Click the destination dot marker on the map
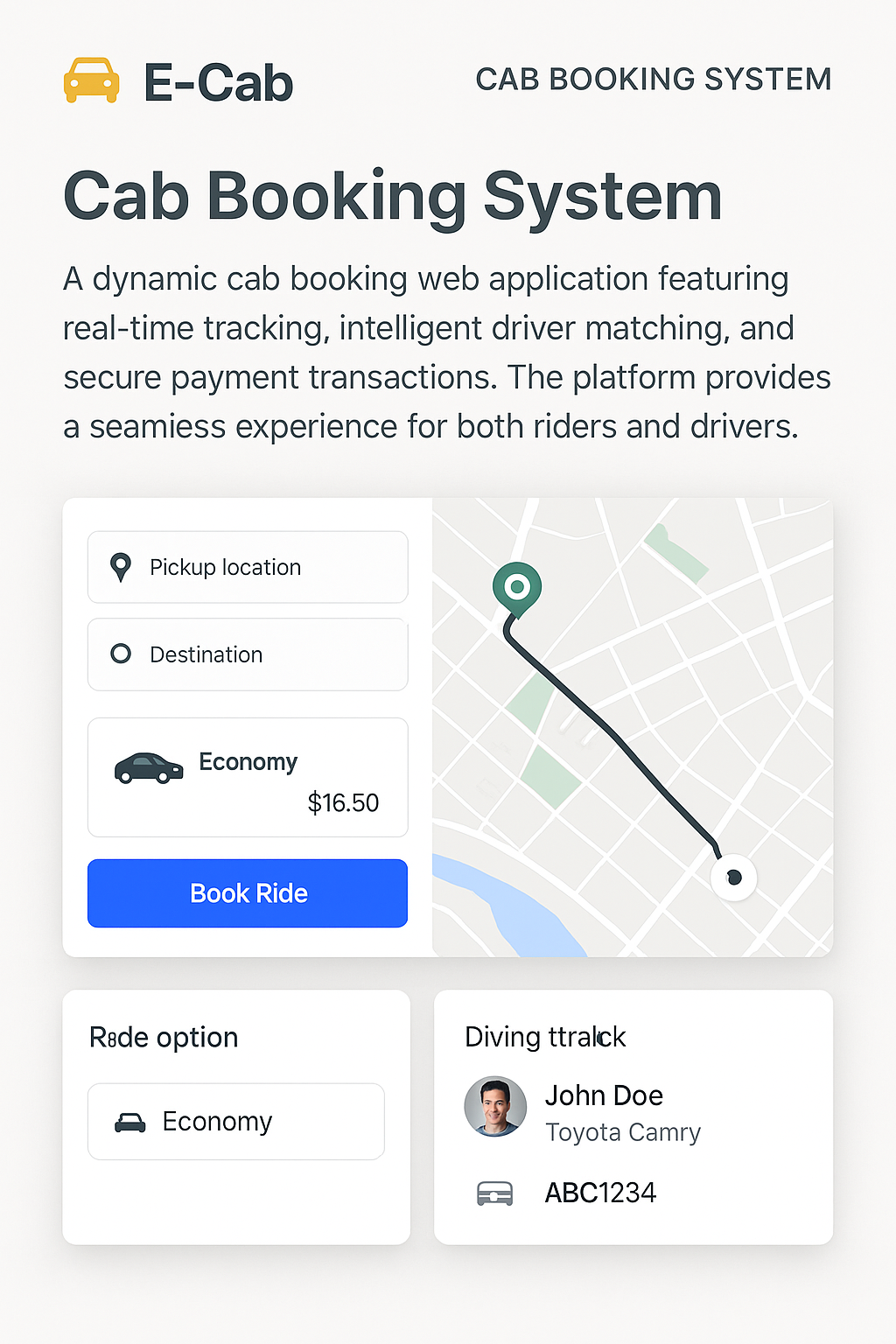Screen dimensions: 896x1344 click(x=734, y=878)
